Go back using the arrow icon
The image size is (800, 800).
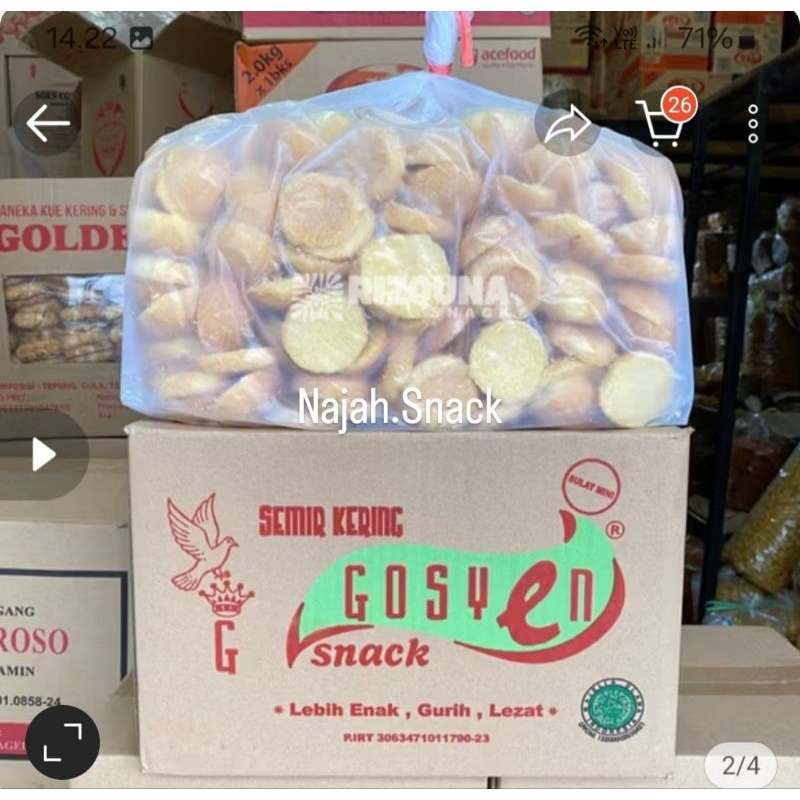click(x=48, y=124)
